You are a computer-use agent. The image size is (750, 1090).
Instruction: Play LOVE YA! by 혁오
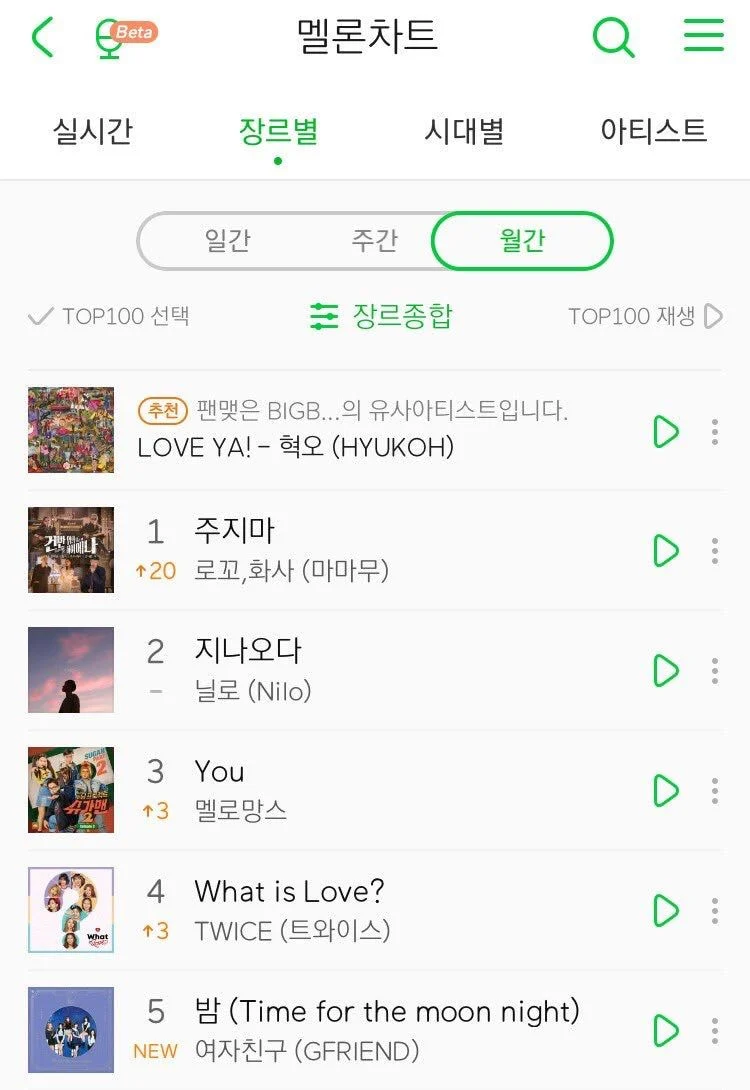point(665,432)
